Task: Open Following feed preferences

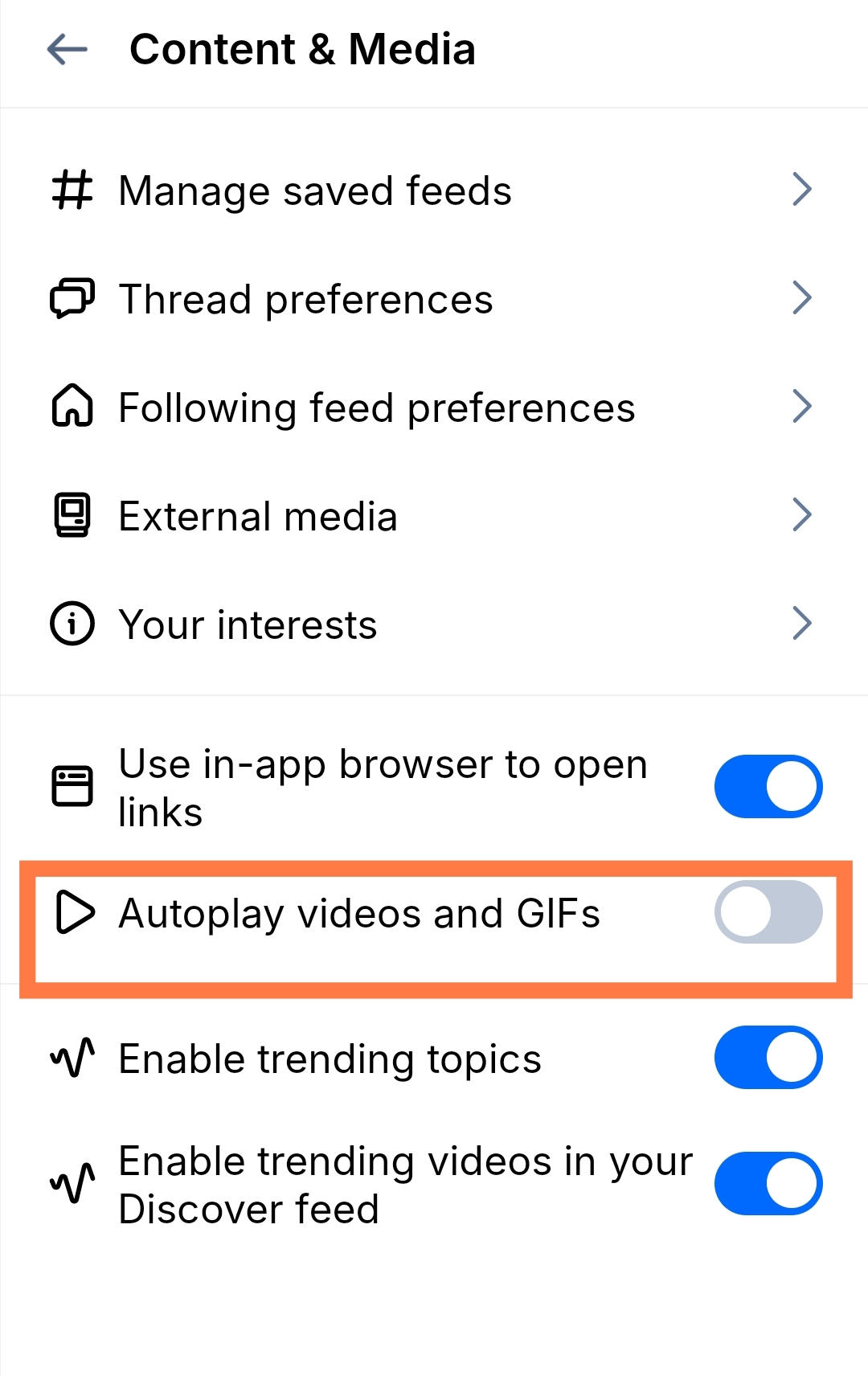Action: click(x=434, y=407)
